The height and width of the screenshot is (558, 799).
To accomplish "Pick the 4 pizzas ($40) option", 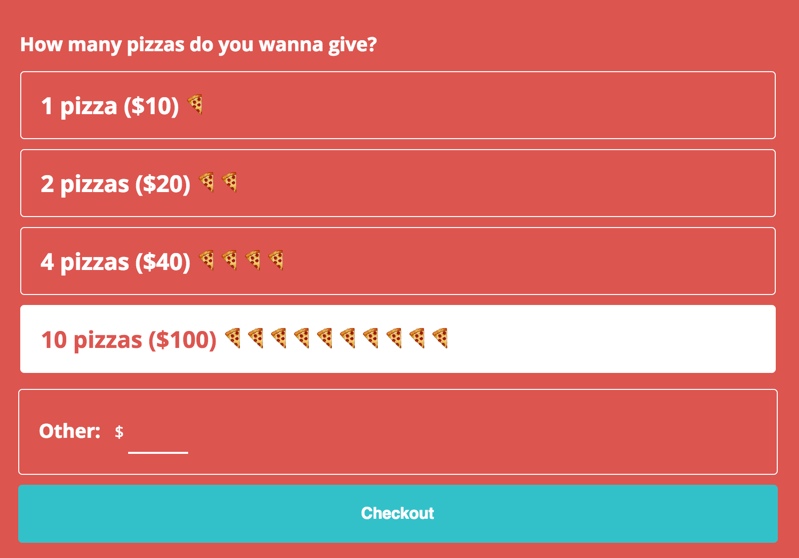I will point(397,261).
